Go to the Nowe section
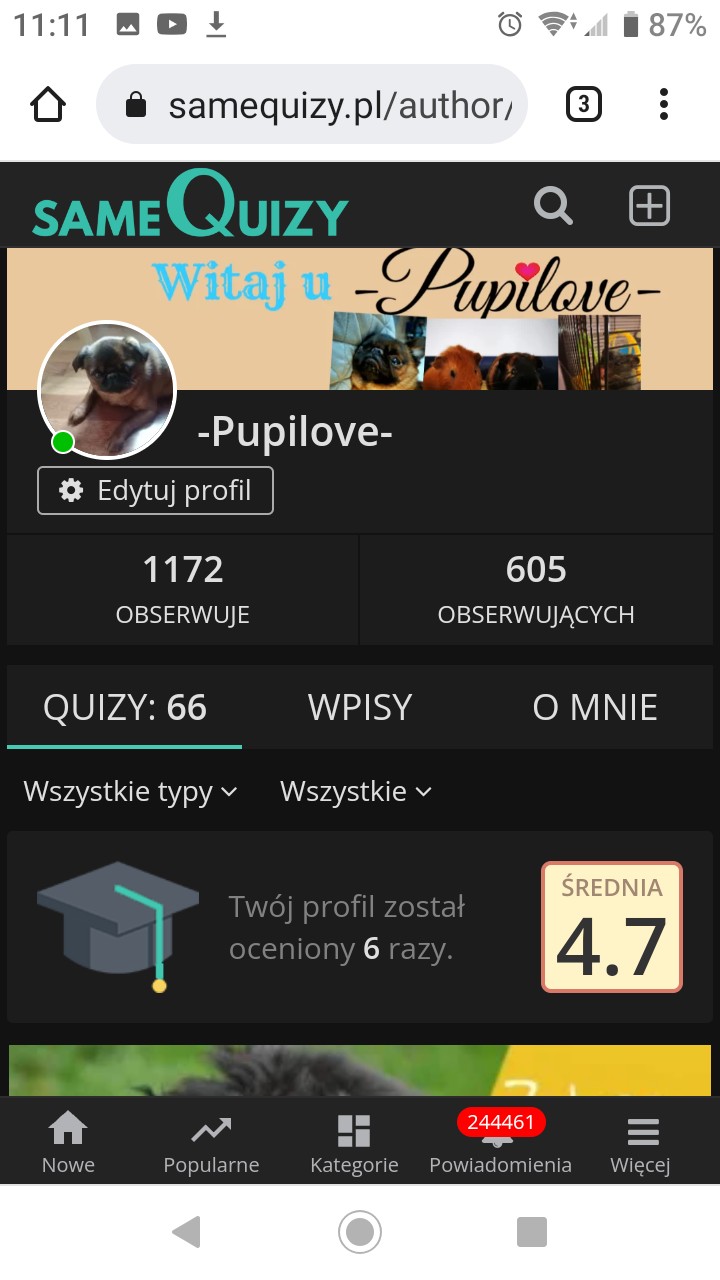 click(68, 1143)
